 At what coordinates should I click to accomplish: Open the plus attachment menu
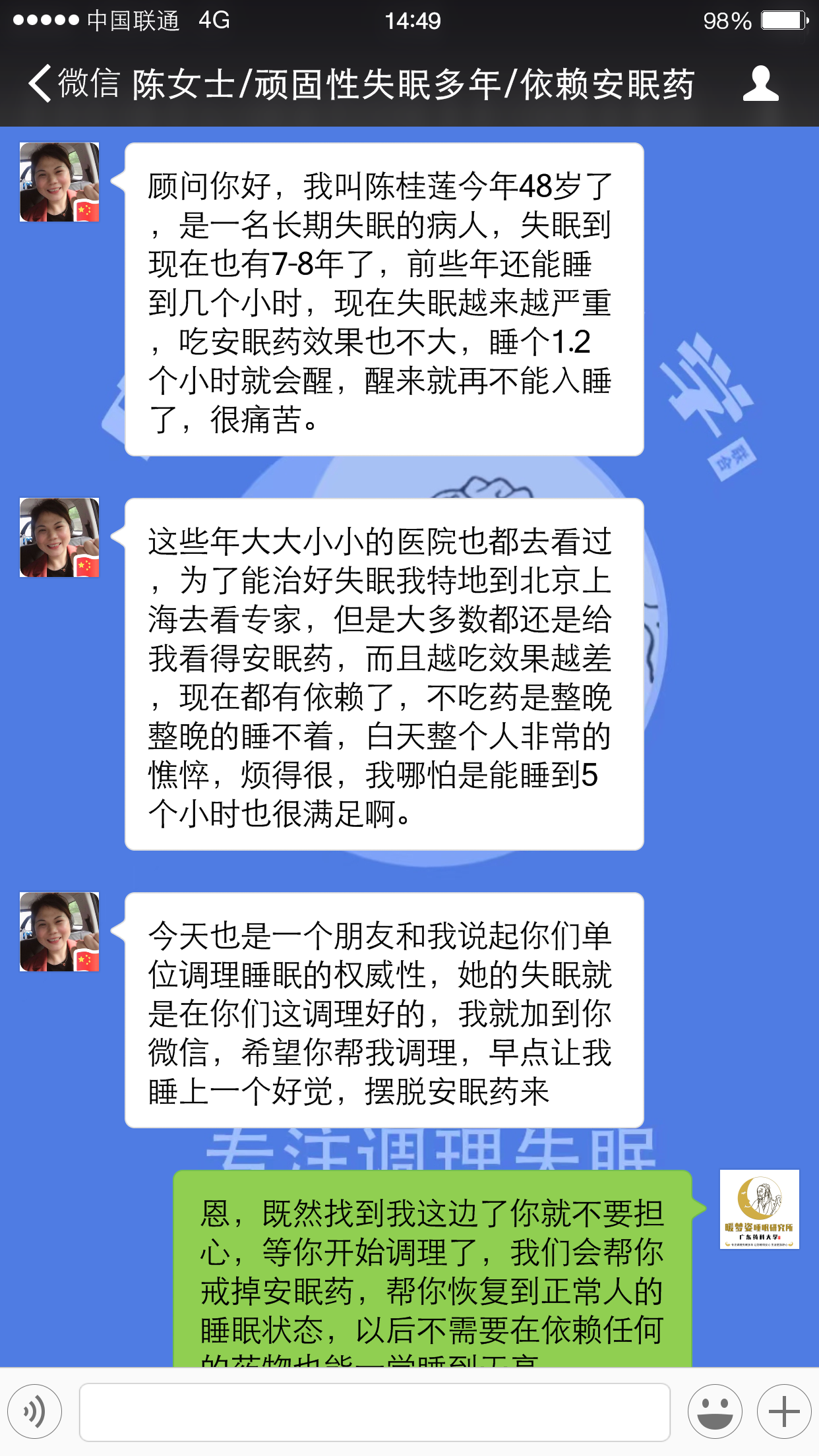pos(784,1412)
